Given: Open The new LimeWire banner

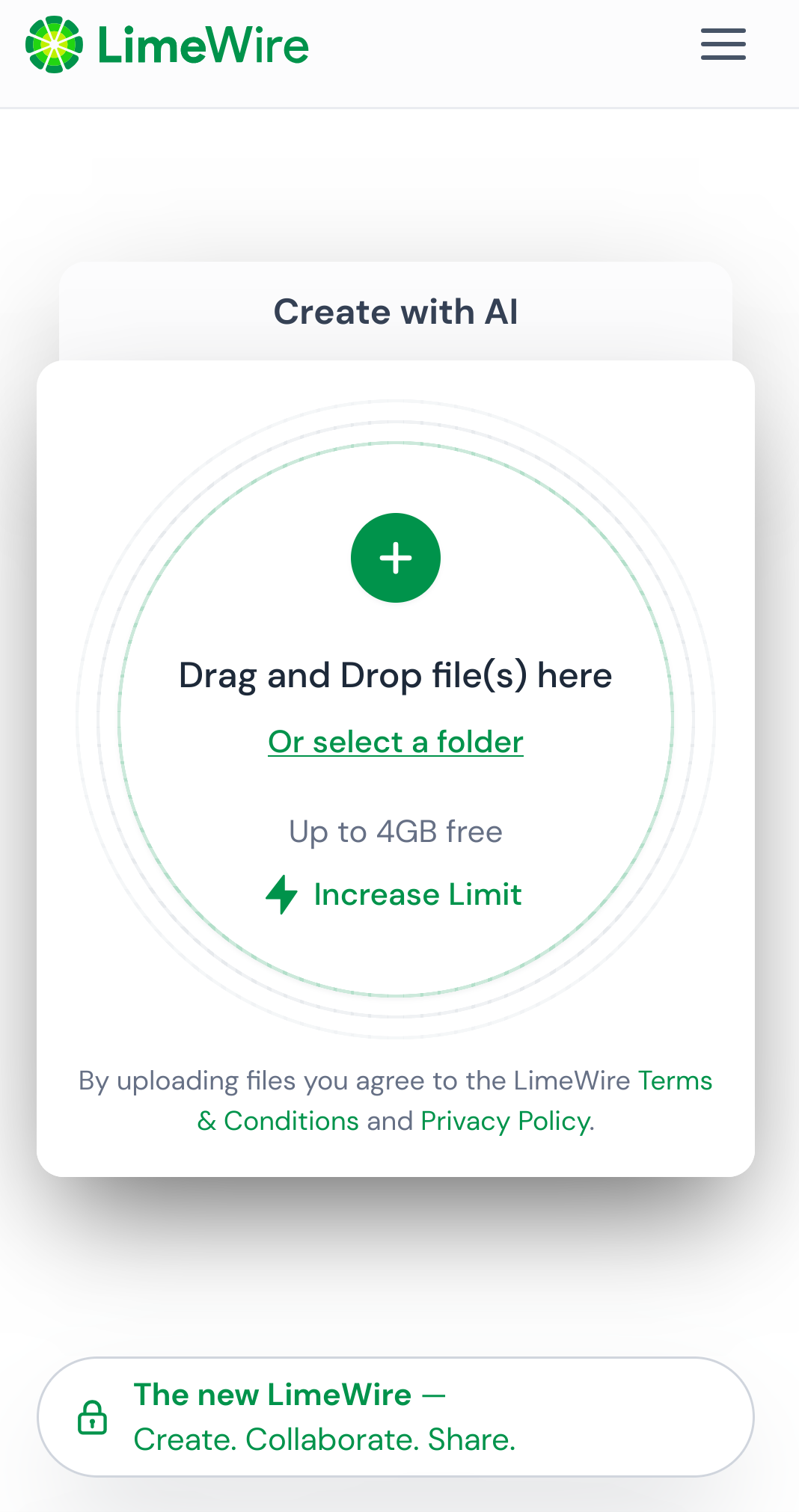Looking at the screenshot, I should [395, 1417].
